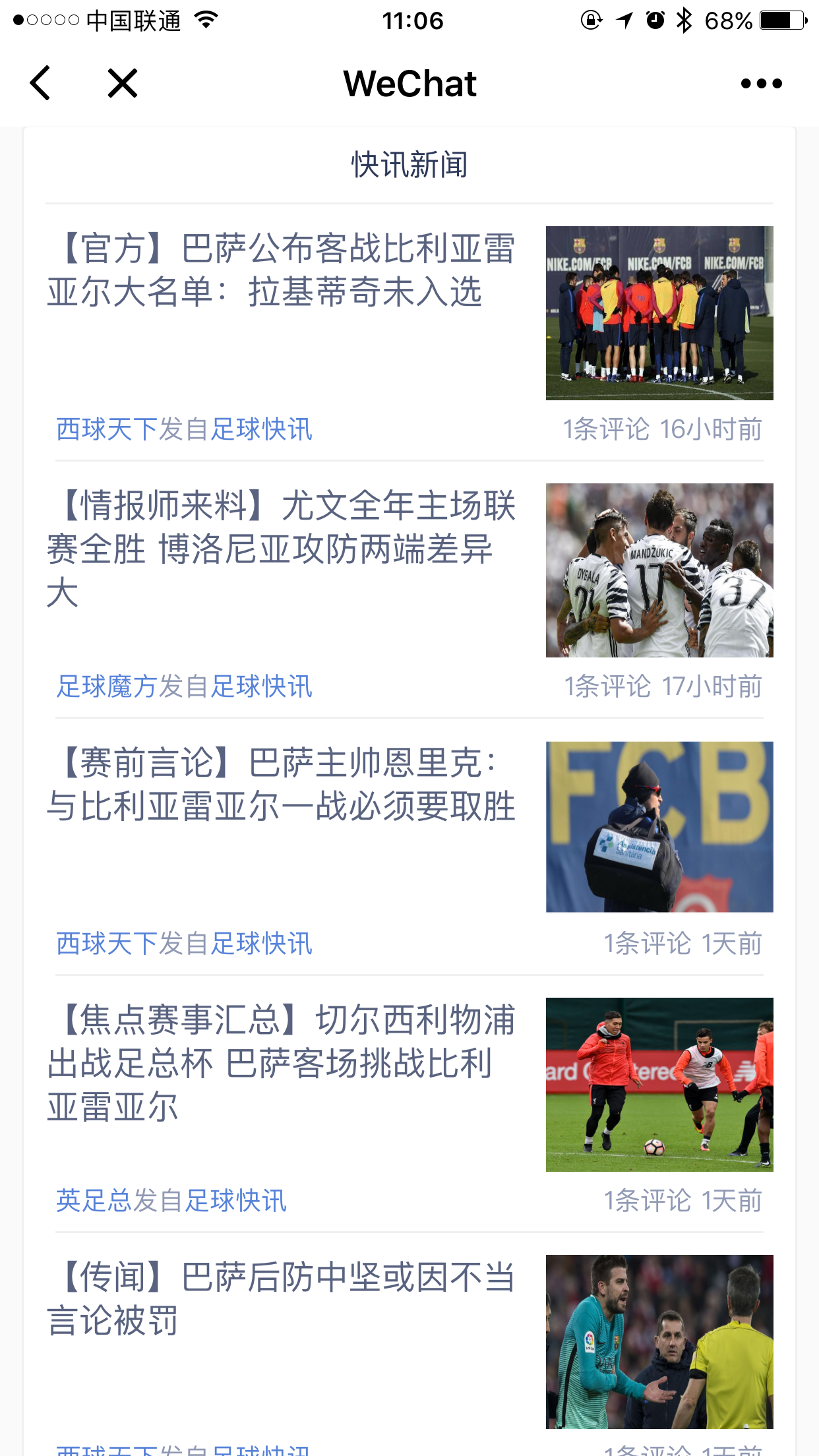Screen dimensions: 819x1456
Task: View comments on the 17小时前 Juventus article
Action: (x=607, y=686)
